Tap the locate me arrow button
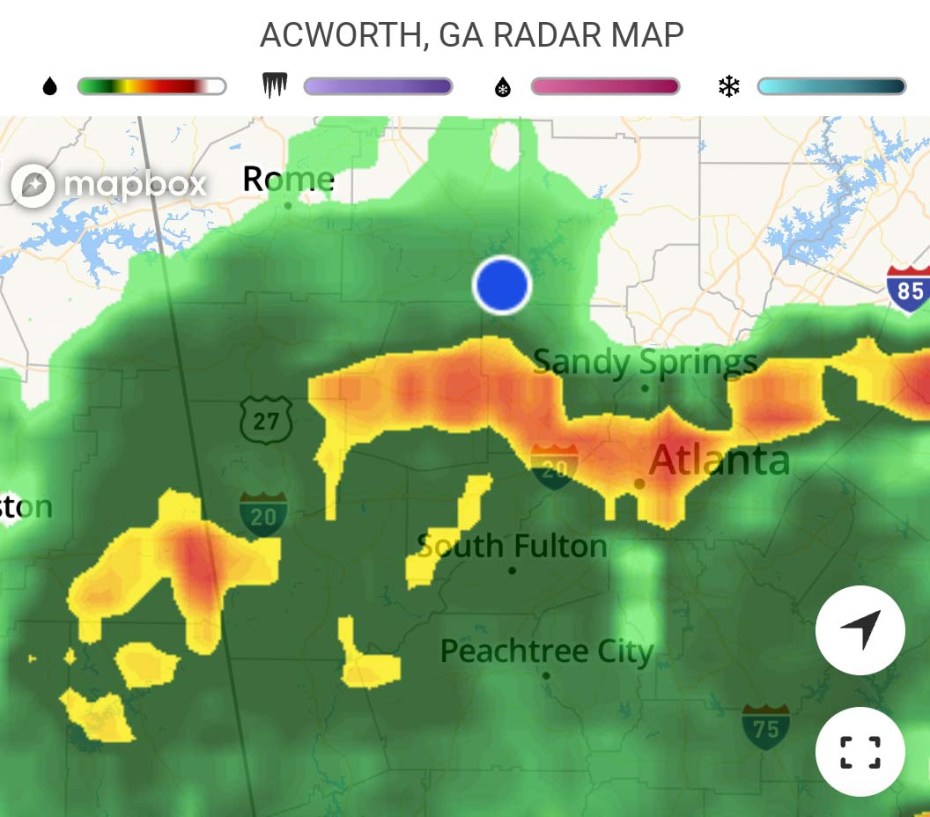Screen dimensions: 930x817 click(860, 631)
